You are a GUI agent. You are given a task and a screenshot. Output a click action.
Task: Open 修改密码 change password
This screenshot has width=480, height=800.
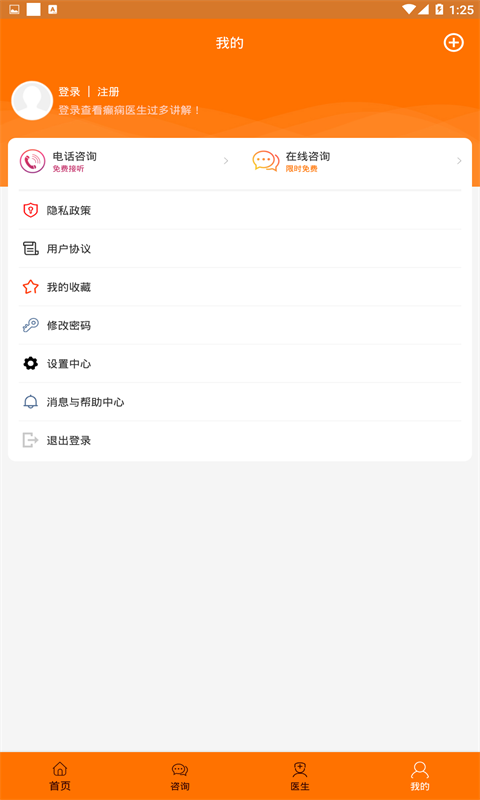240,325
